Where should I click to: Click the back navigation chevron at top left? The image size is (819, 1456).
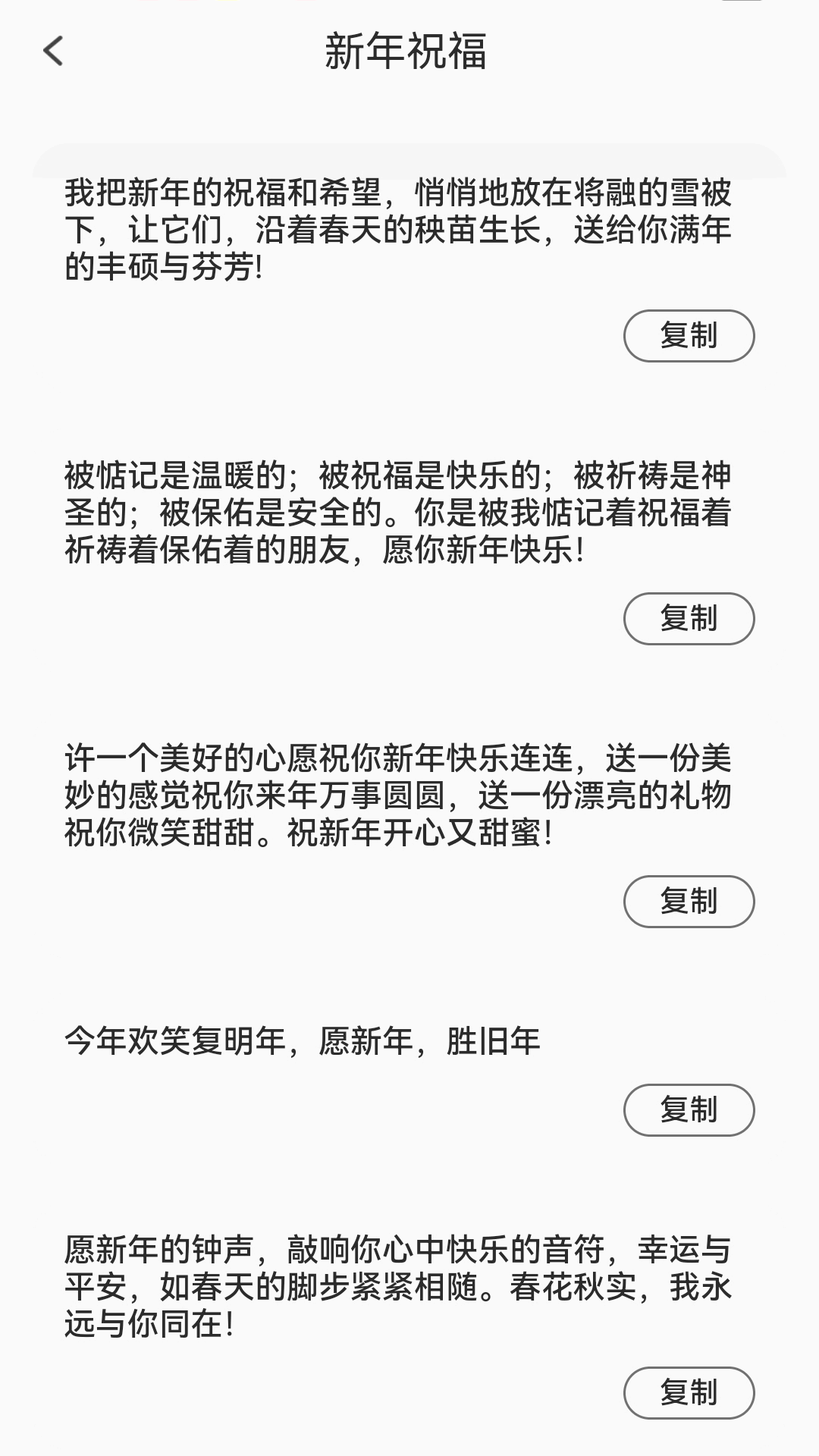pos(52,52)
